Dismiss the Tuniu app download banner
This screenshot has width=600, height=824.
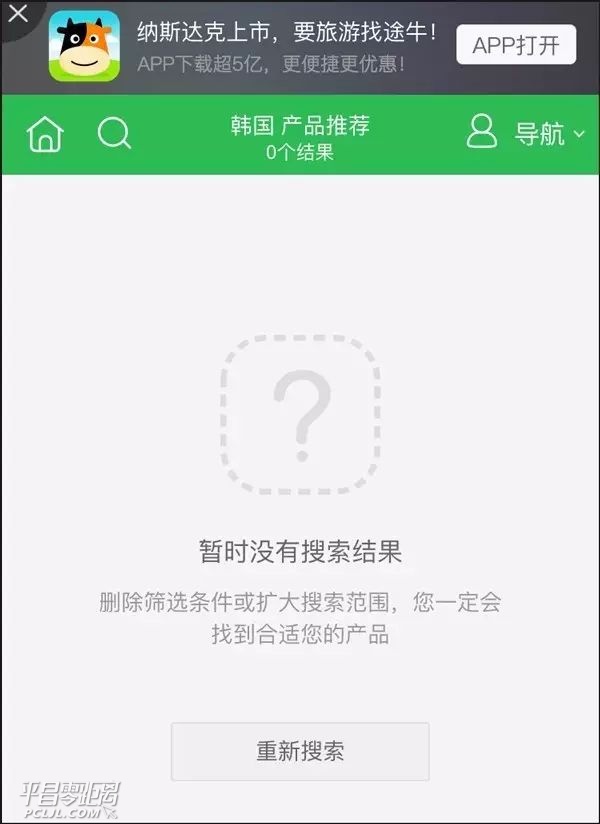(x=17, y=16)
